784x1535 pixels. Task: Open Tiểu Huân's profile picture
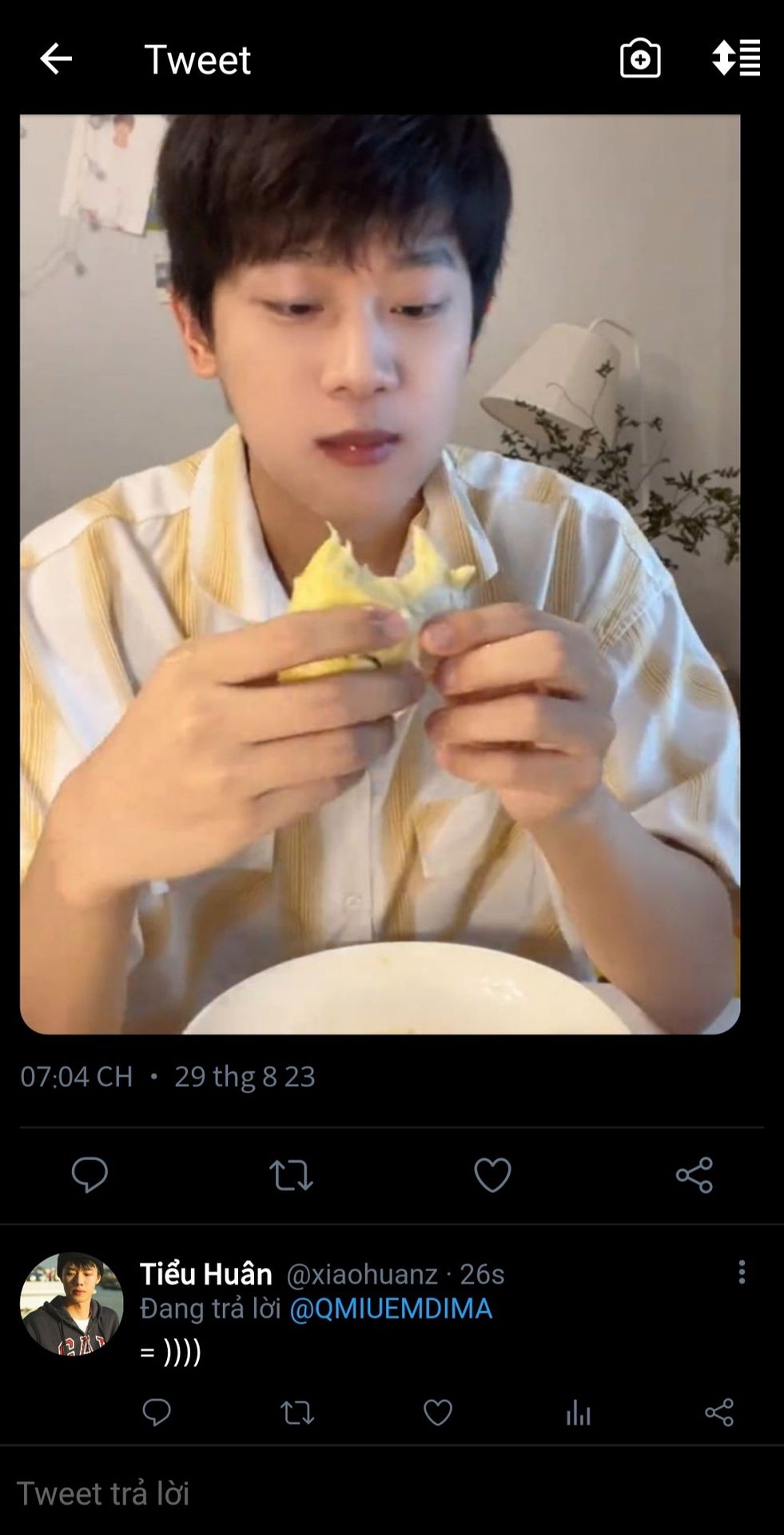71,1304
